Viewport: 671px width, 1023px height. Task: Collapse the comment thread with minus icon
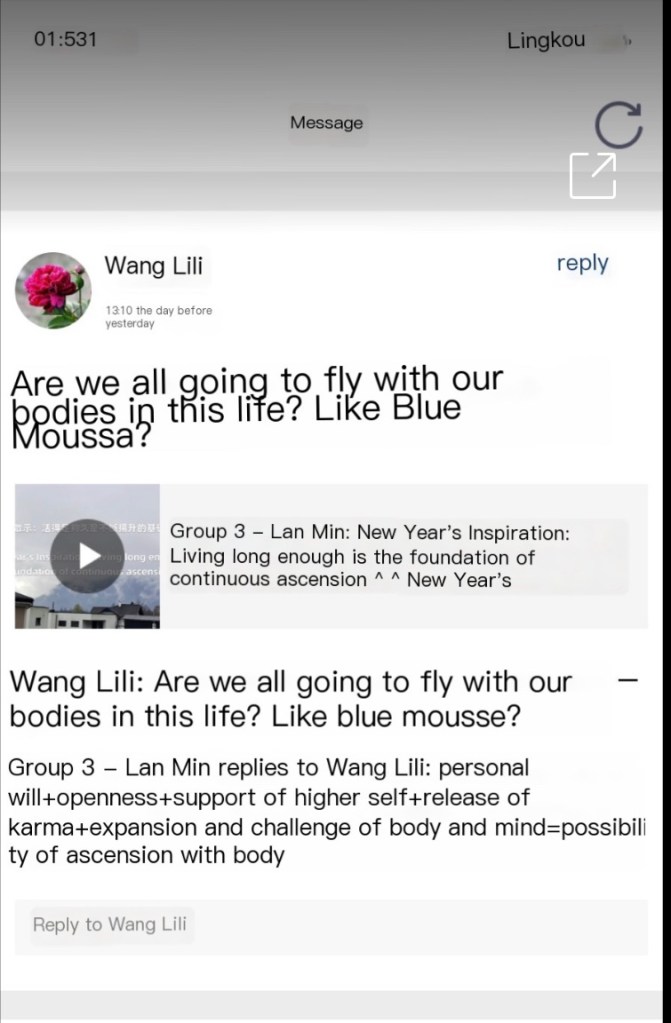point(628,680)
